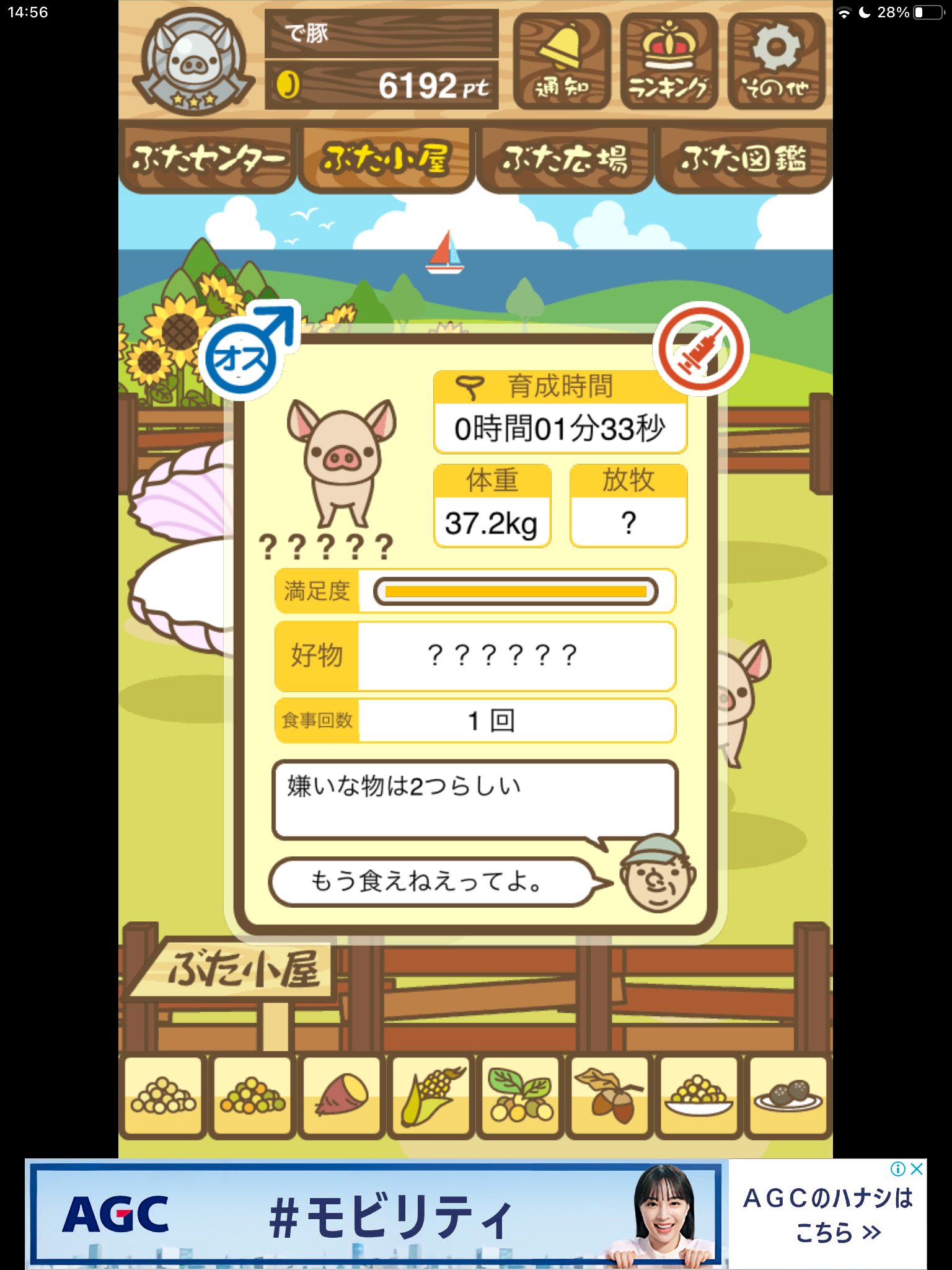Image resolution: width=952 pixels, height=1270 pixels.
Task: Feed the pig the corn
Action: pos(431,1096)
